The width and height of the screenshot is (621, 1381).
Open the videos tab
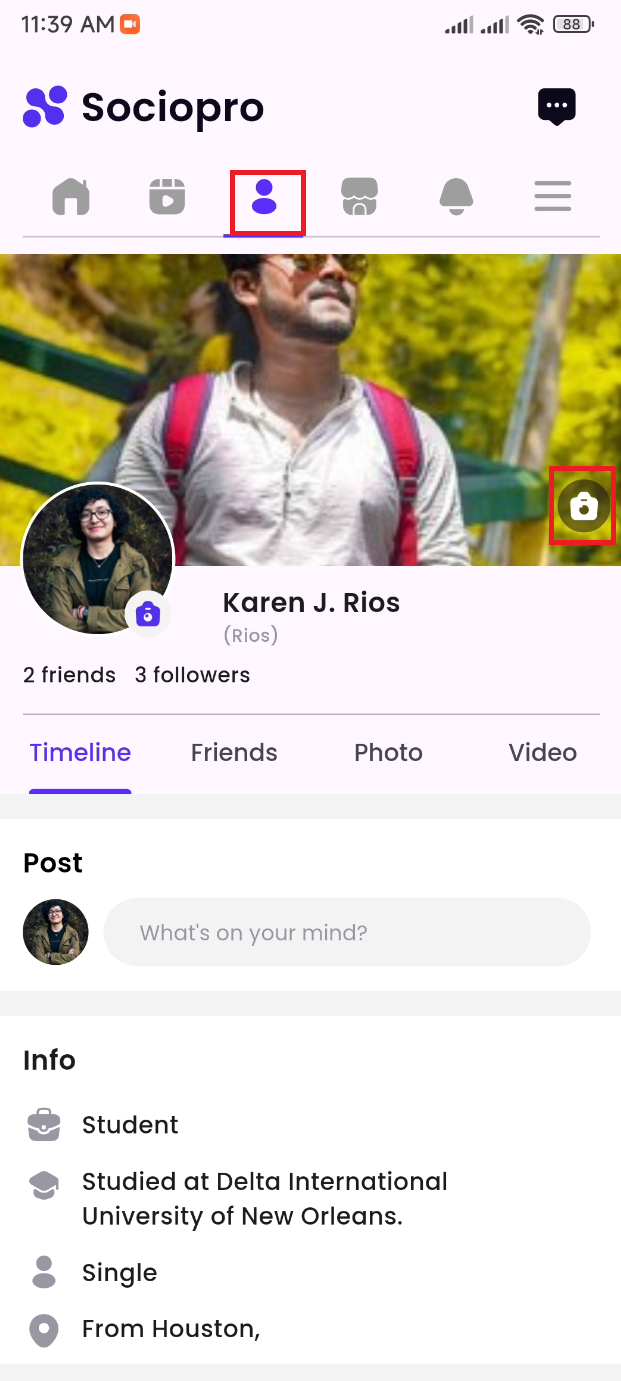167,196
